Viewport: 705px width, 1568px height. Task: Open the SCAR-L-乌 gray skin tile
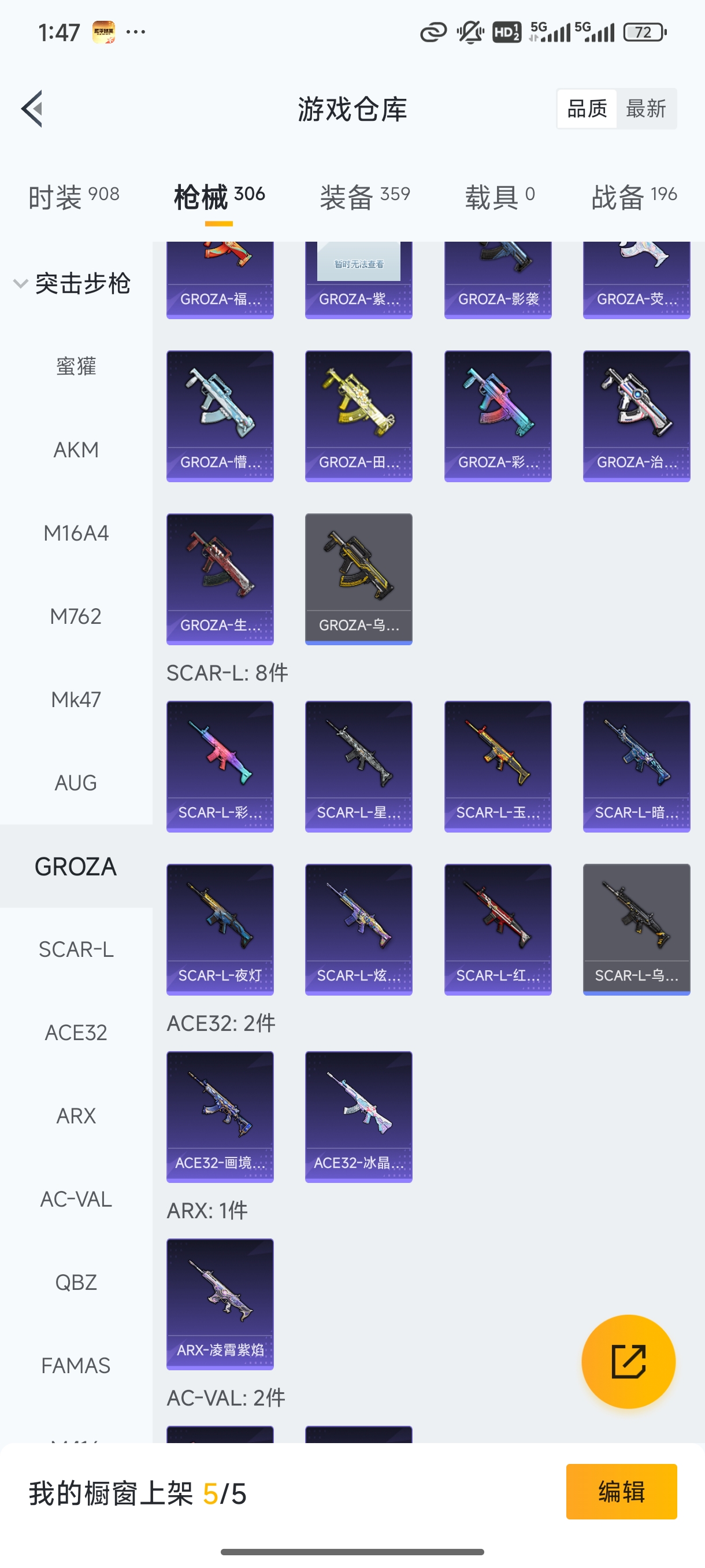point(636,929)
